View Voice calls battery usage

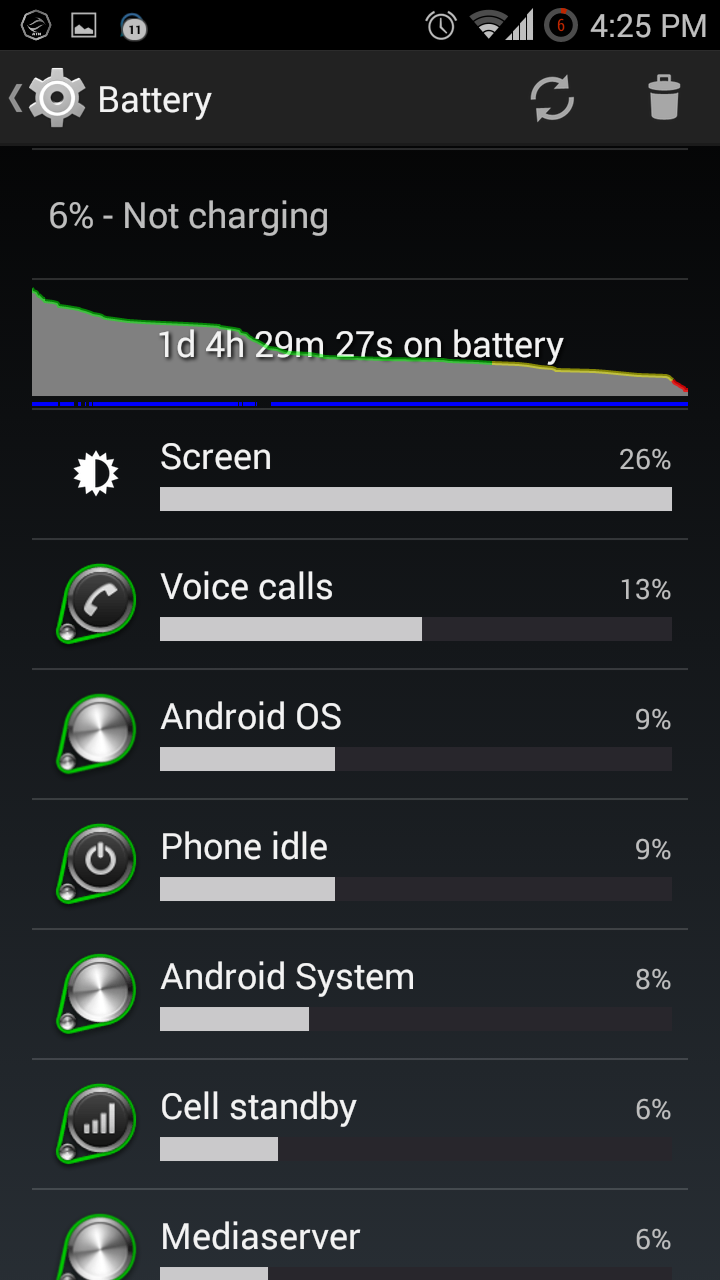tap(360, 605)
